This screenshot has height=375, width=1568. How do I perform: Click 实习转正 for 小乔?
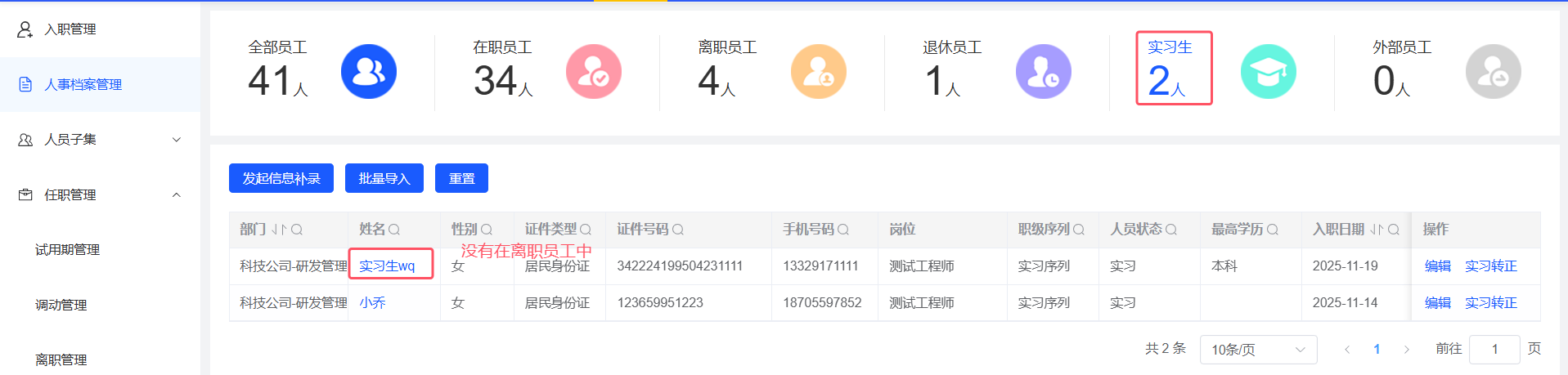pos(1490,303)
